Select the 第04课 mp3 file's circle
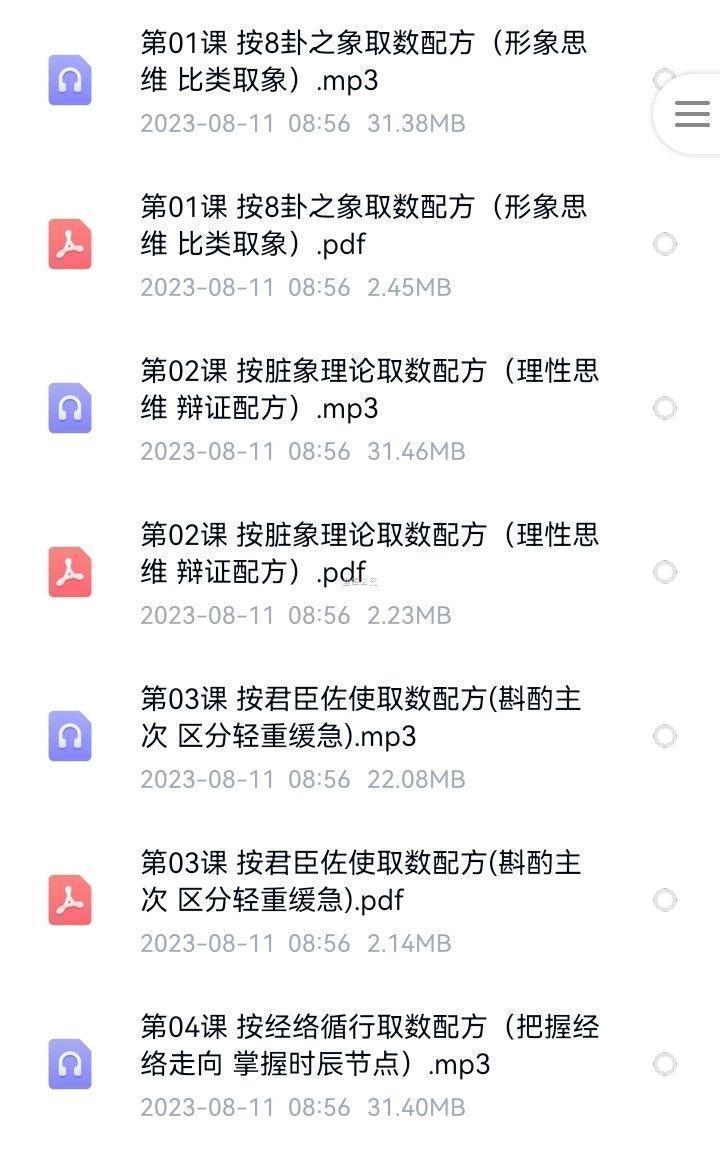720x1165 pixels. click(x=664, y=1064)
